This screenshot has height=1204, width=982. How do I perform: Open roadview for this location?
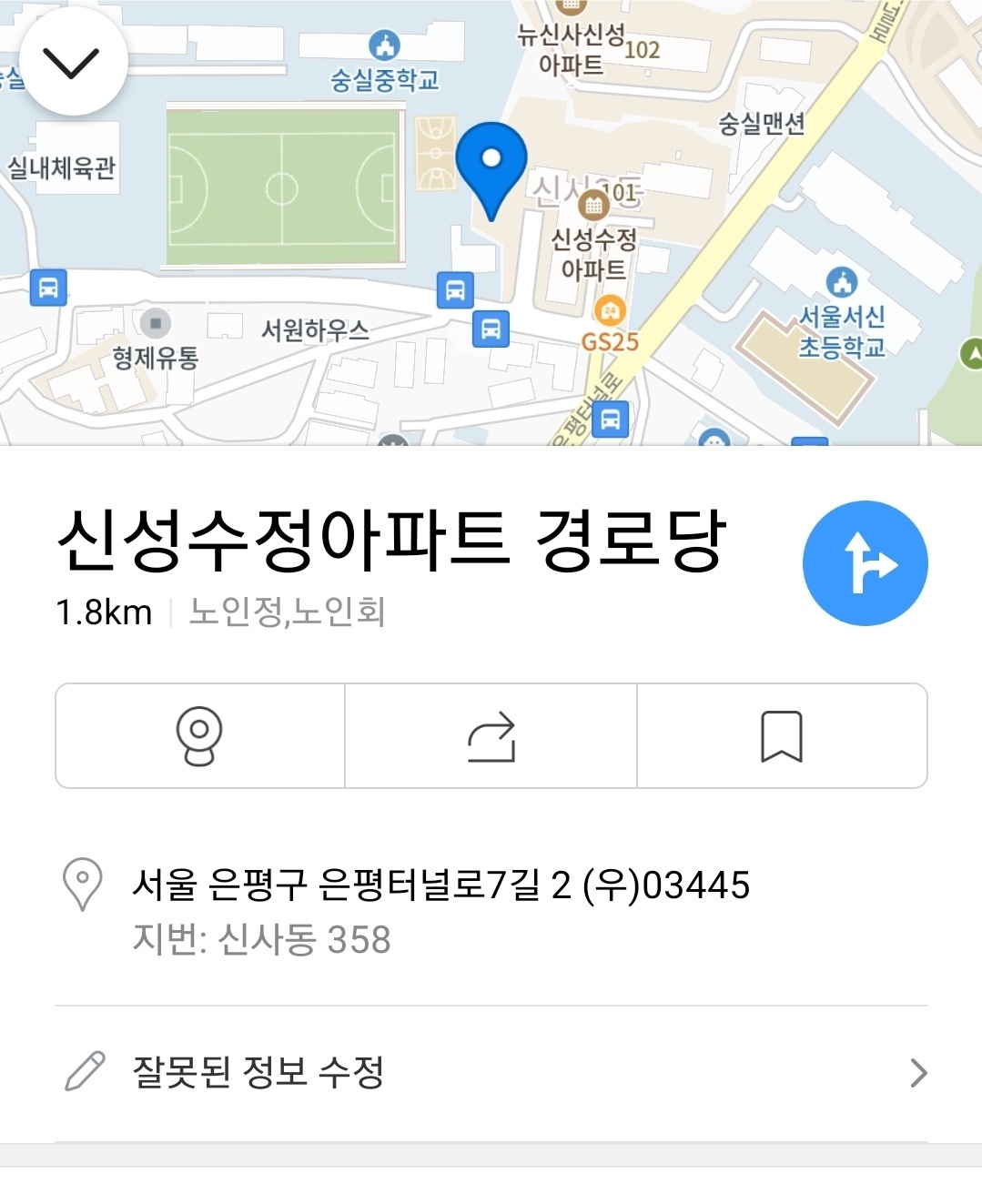point(199,735)
